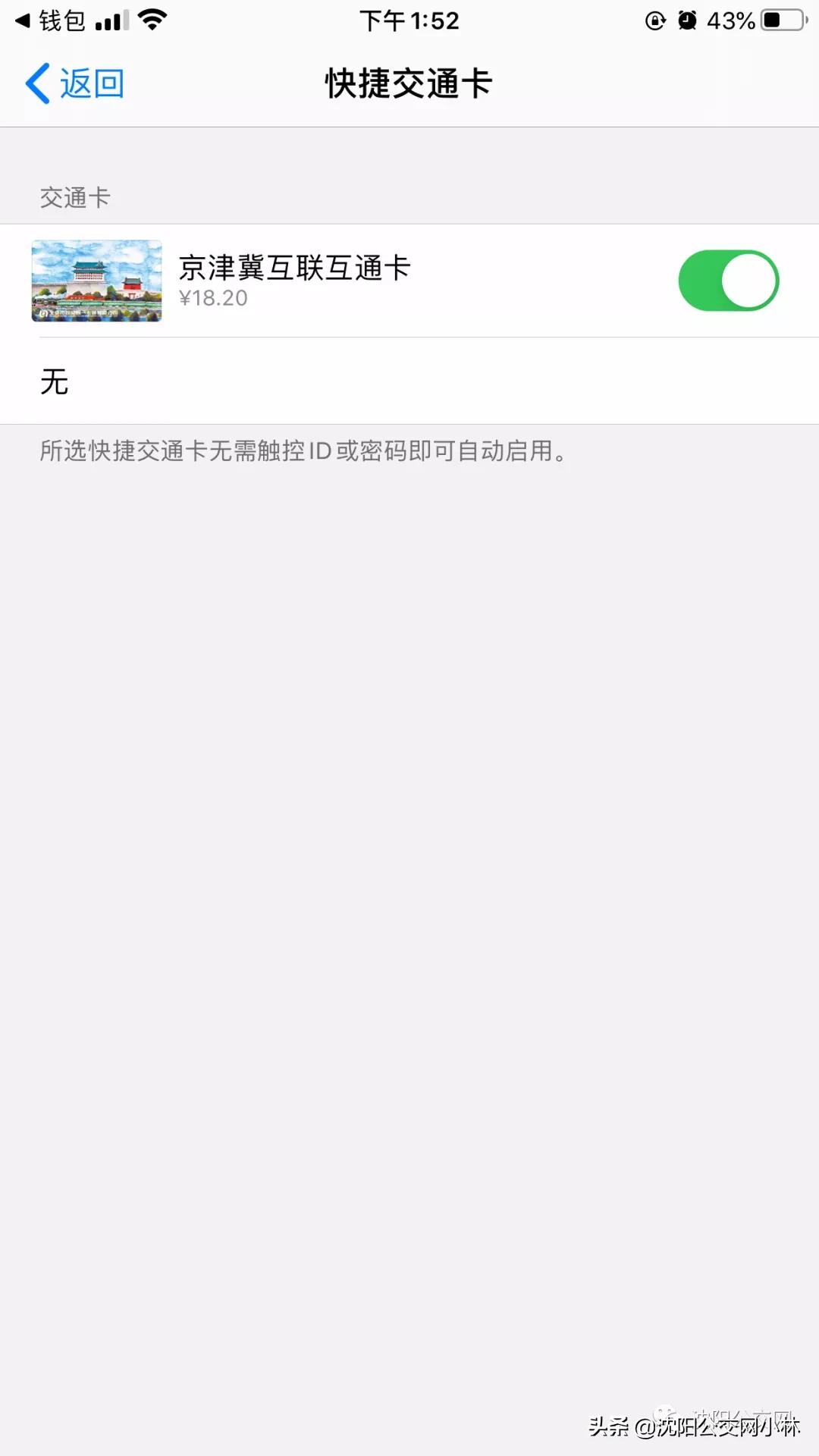
Task: Tap the 交通卡 section header
Action: pyautogui.click(x=74, y=198)
